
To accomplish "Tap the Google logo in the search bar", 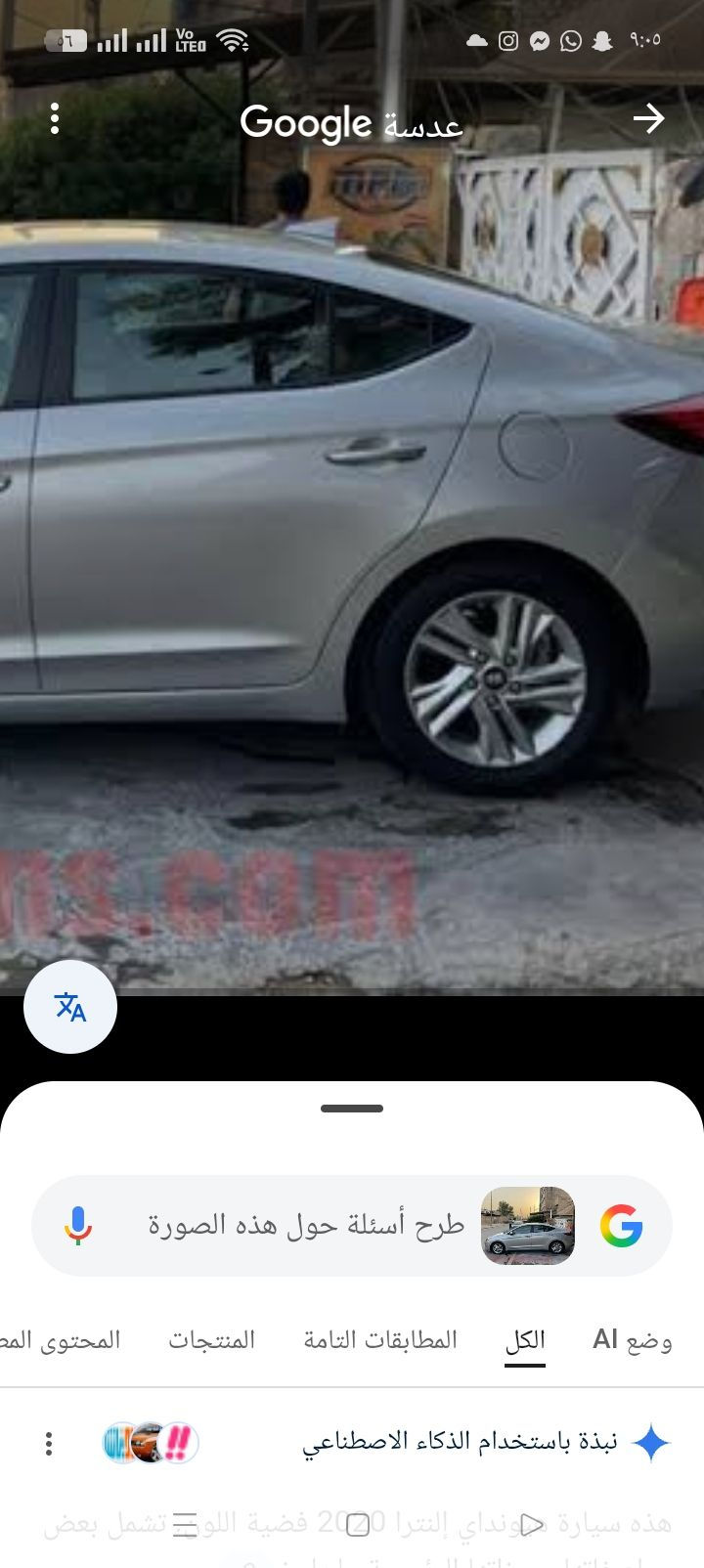I will [x=621, y=1225].
